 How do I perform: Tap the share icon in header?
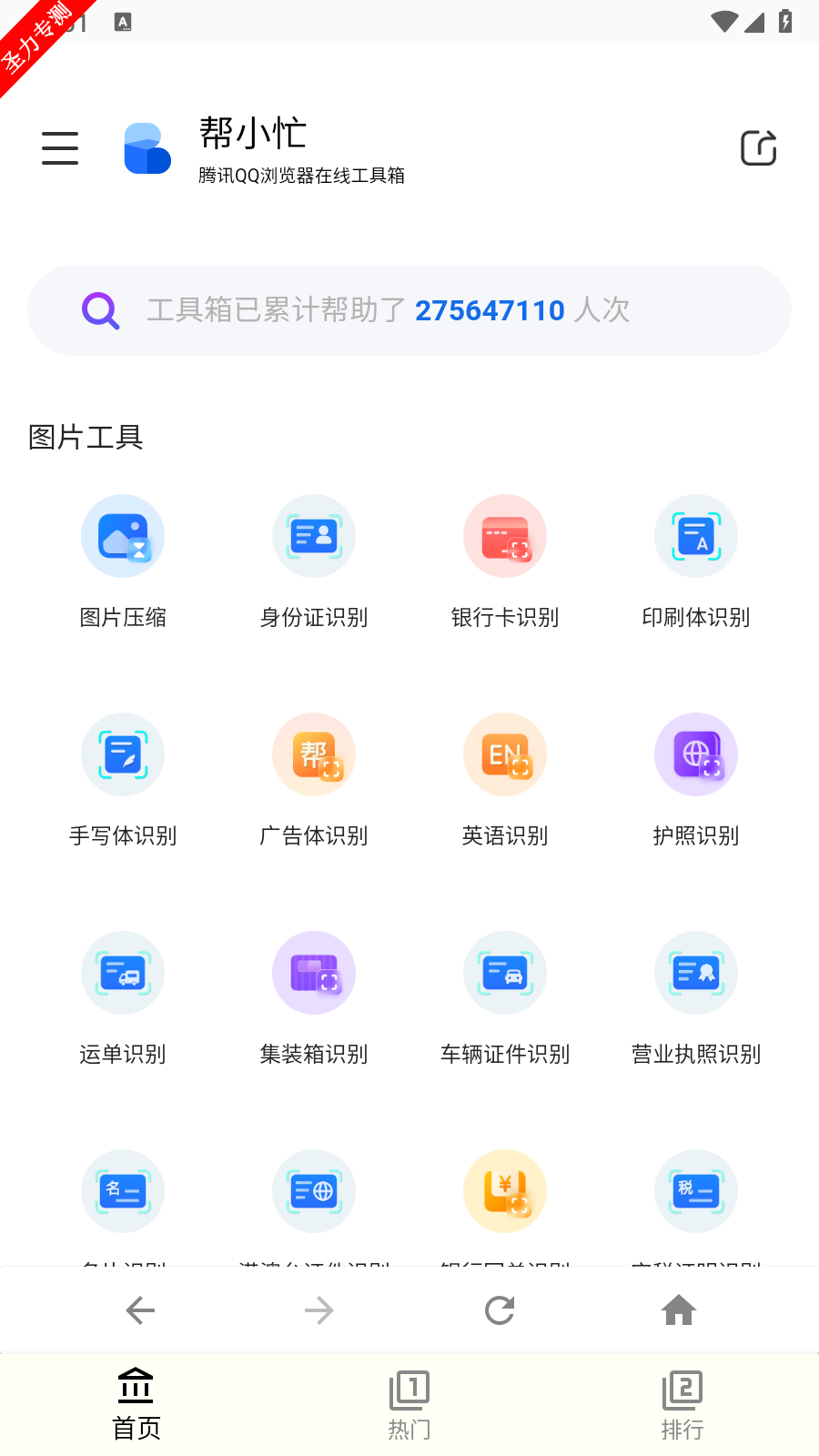758,147
